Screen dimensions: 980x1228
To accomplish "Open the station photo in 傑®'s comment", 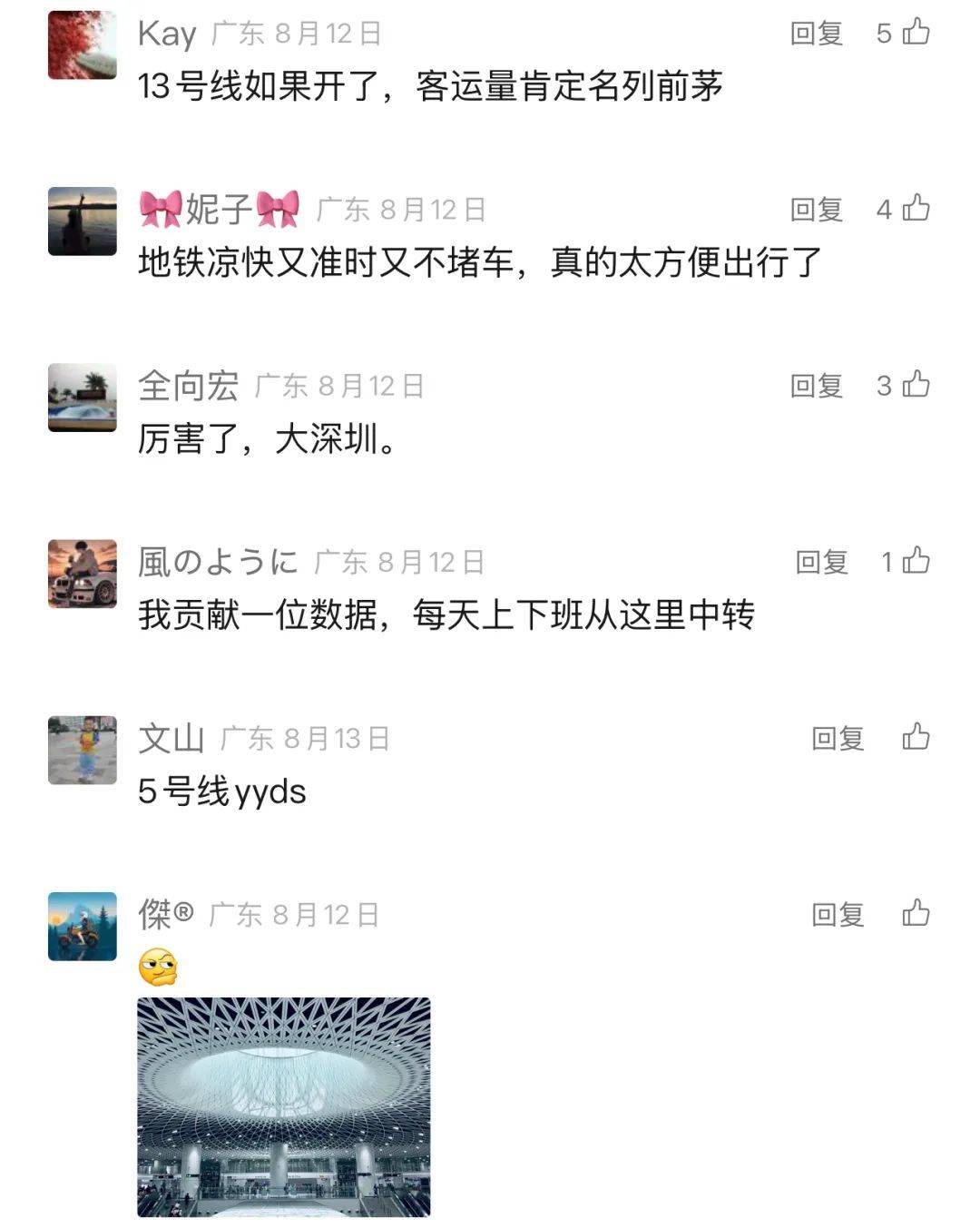I will point(283,1106).
